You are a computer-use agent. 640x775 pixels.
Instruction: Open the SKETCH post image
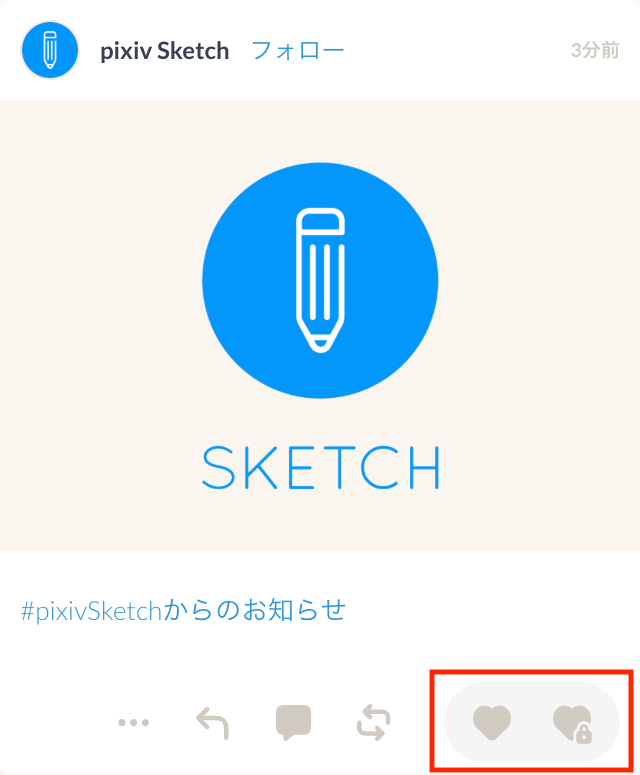[x=320, y=325]
